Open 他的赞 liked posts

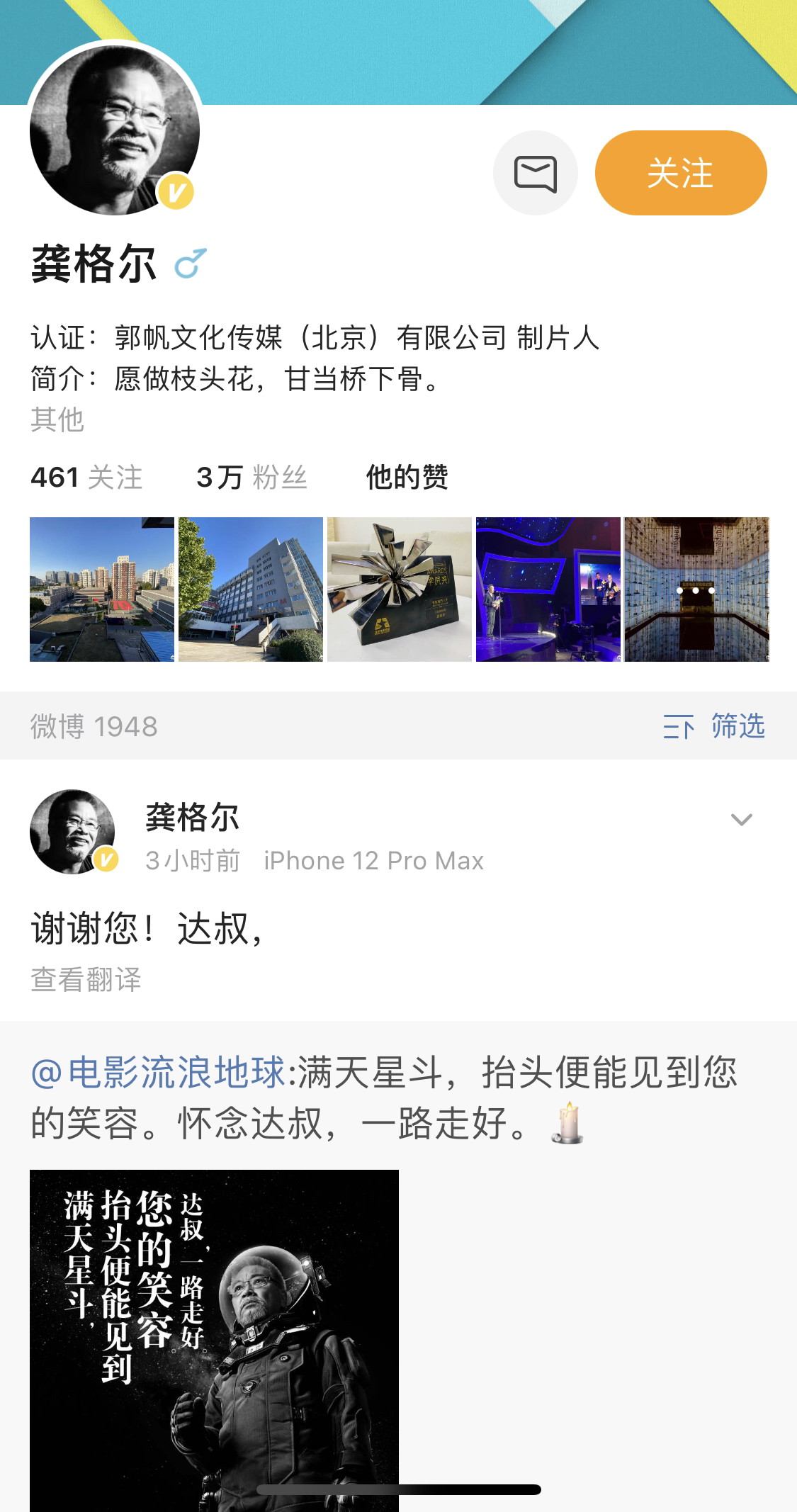[407, 478]
